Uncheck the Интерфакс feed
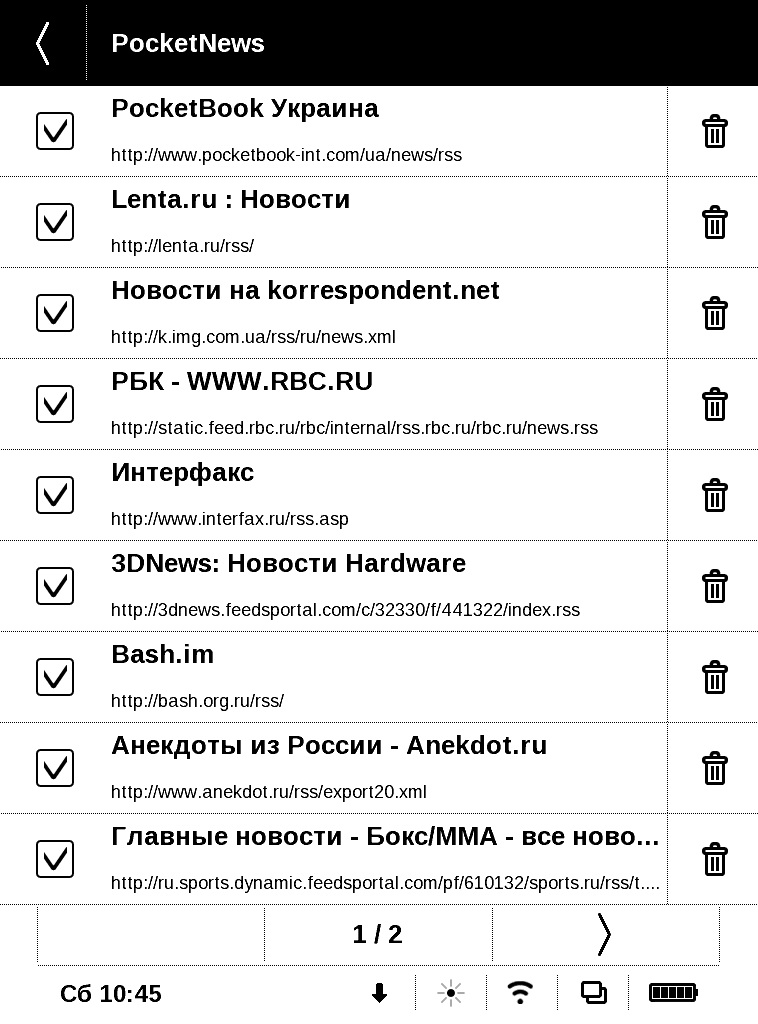 click(55, 495)
